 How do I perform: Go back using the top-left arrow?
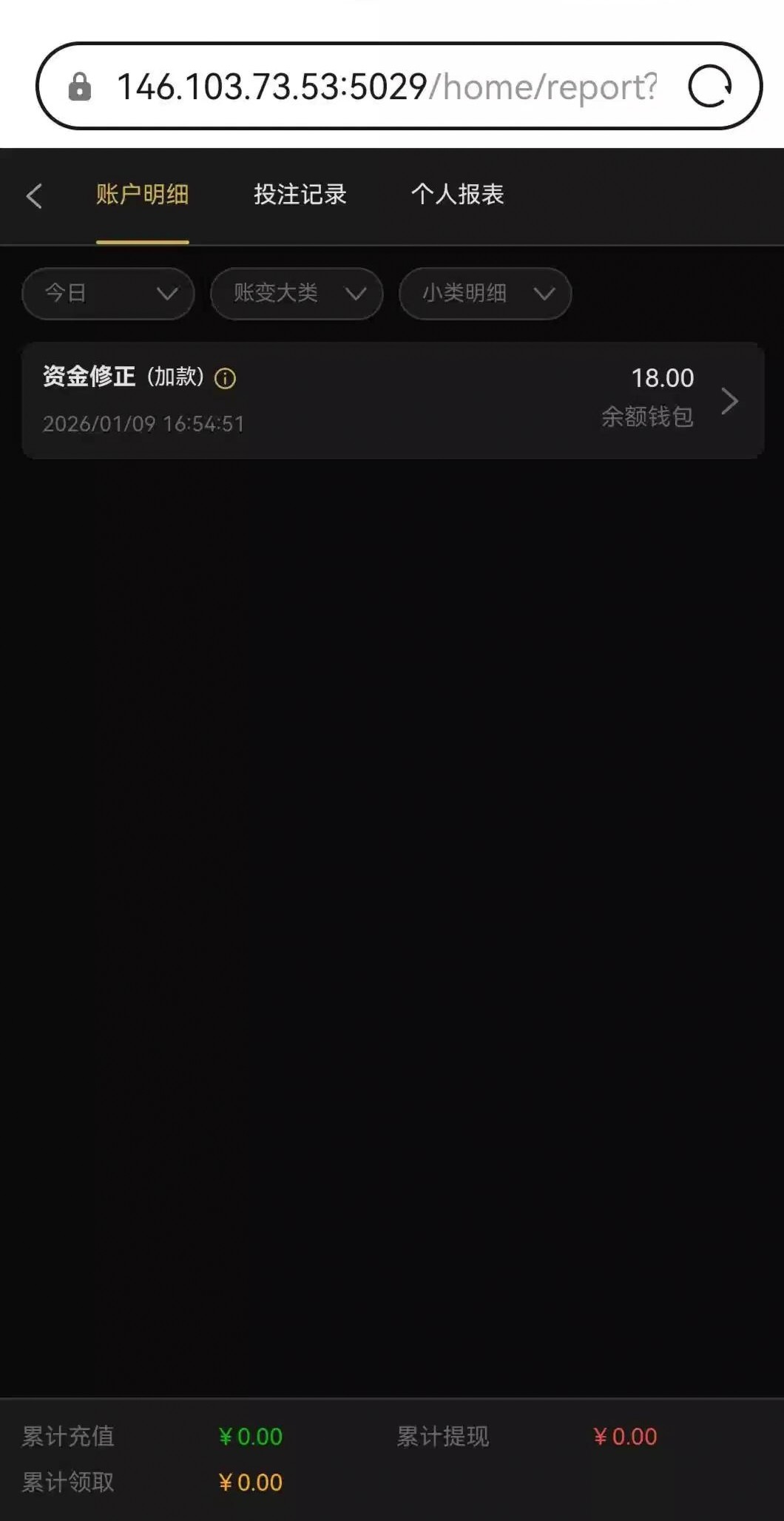[34, 196]
